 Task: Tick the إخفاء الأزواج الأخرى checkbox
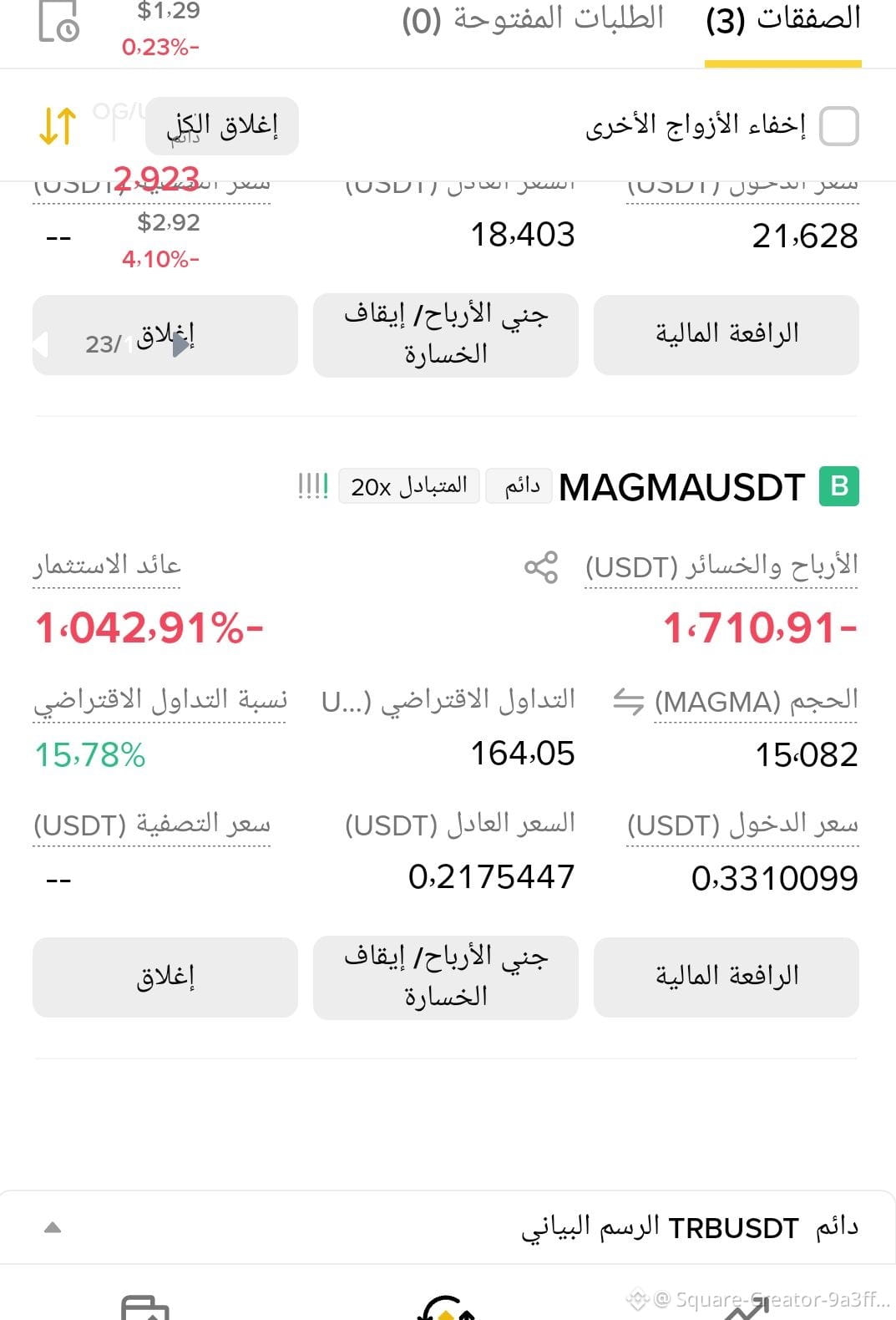[x=839, y=126]
